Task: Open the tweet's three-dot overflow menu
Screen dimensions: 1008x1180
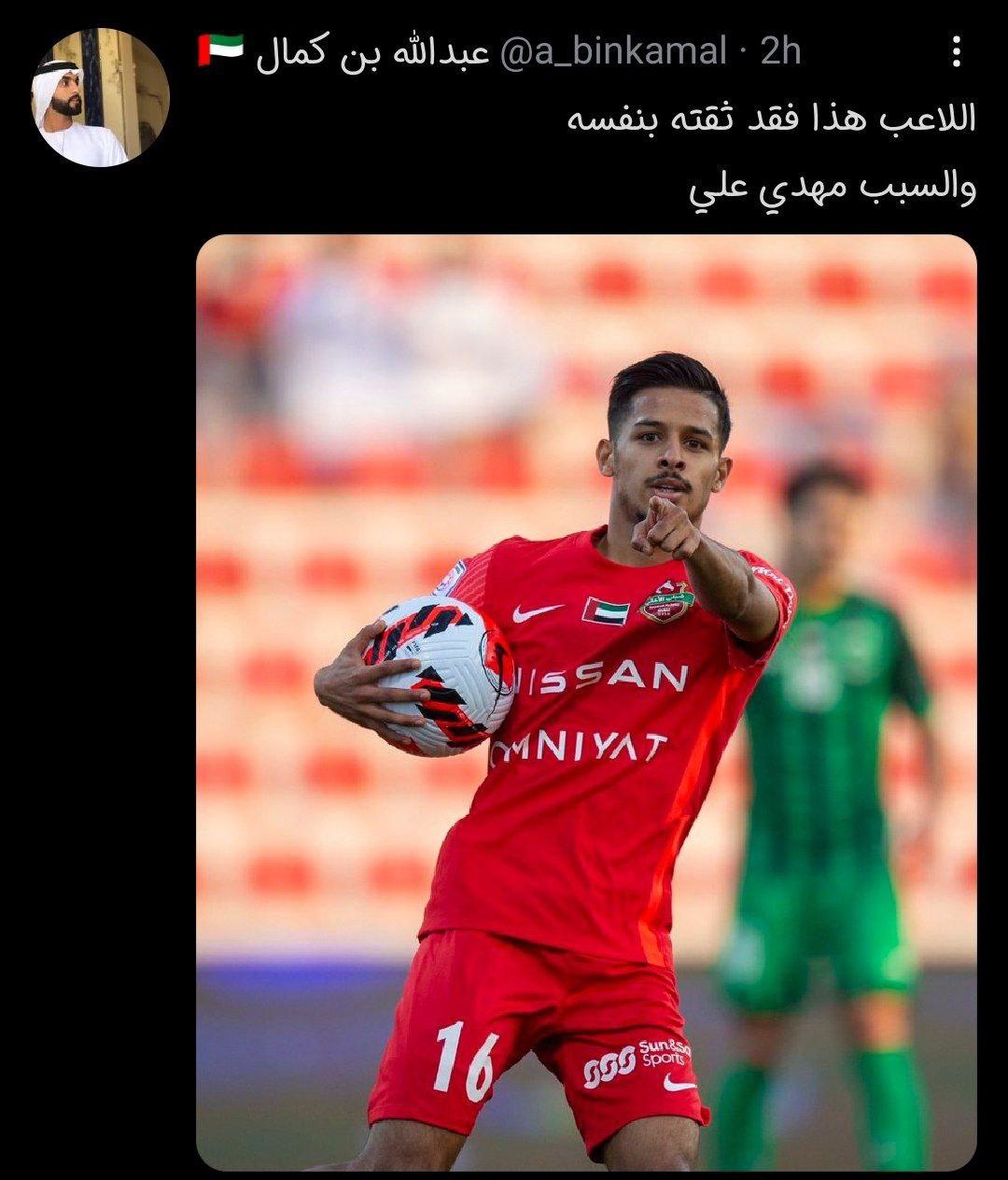Action: pos(956,52)
